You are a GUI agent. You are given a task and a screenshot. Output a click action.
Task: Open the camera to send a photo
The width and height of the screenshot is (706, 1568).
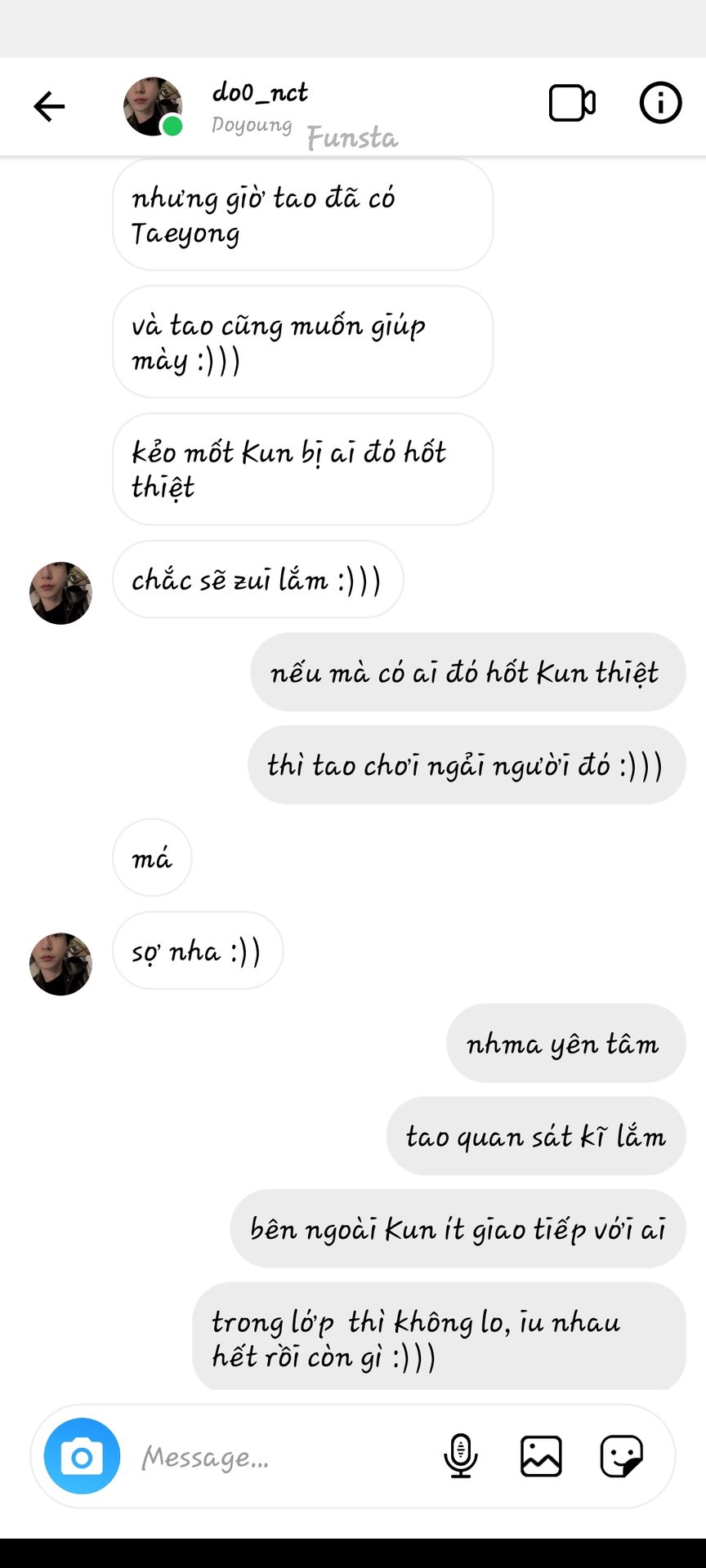82,1456
